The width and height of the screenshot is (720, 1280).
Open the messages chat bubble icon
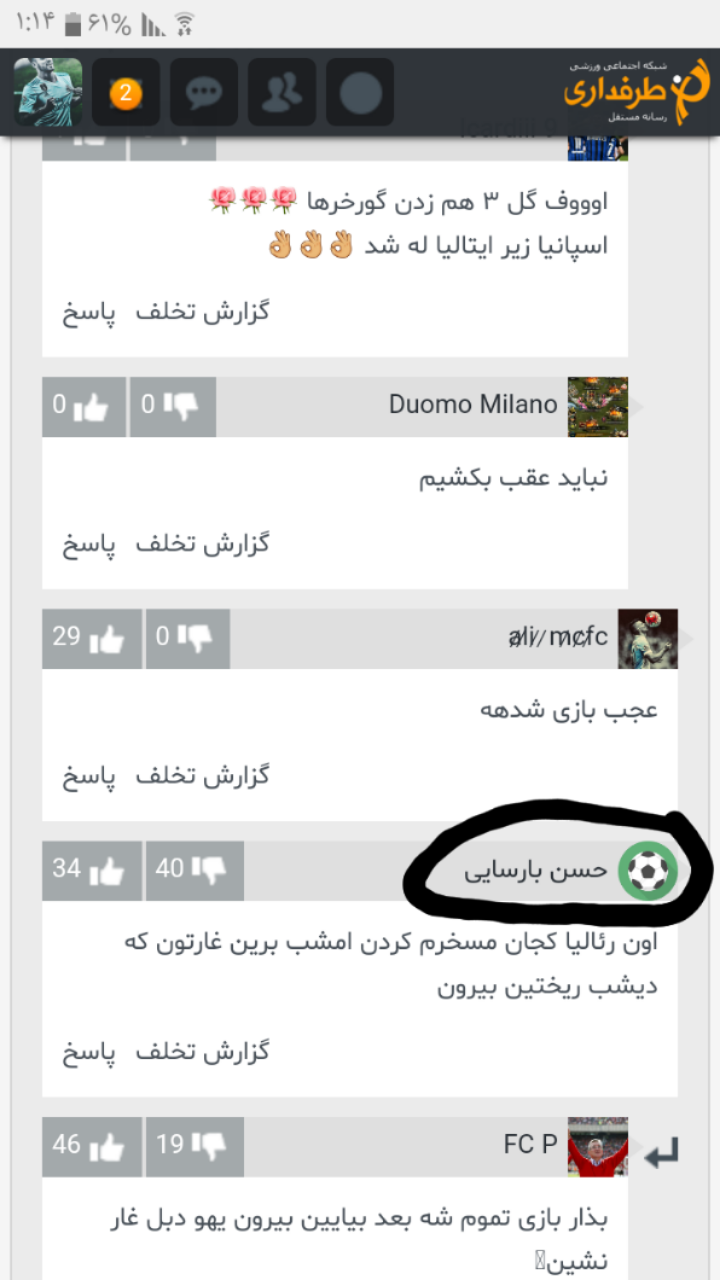[204, 92]
